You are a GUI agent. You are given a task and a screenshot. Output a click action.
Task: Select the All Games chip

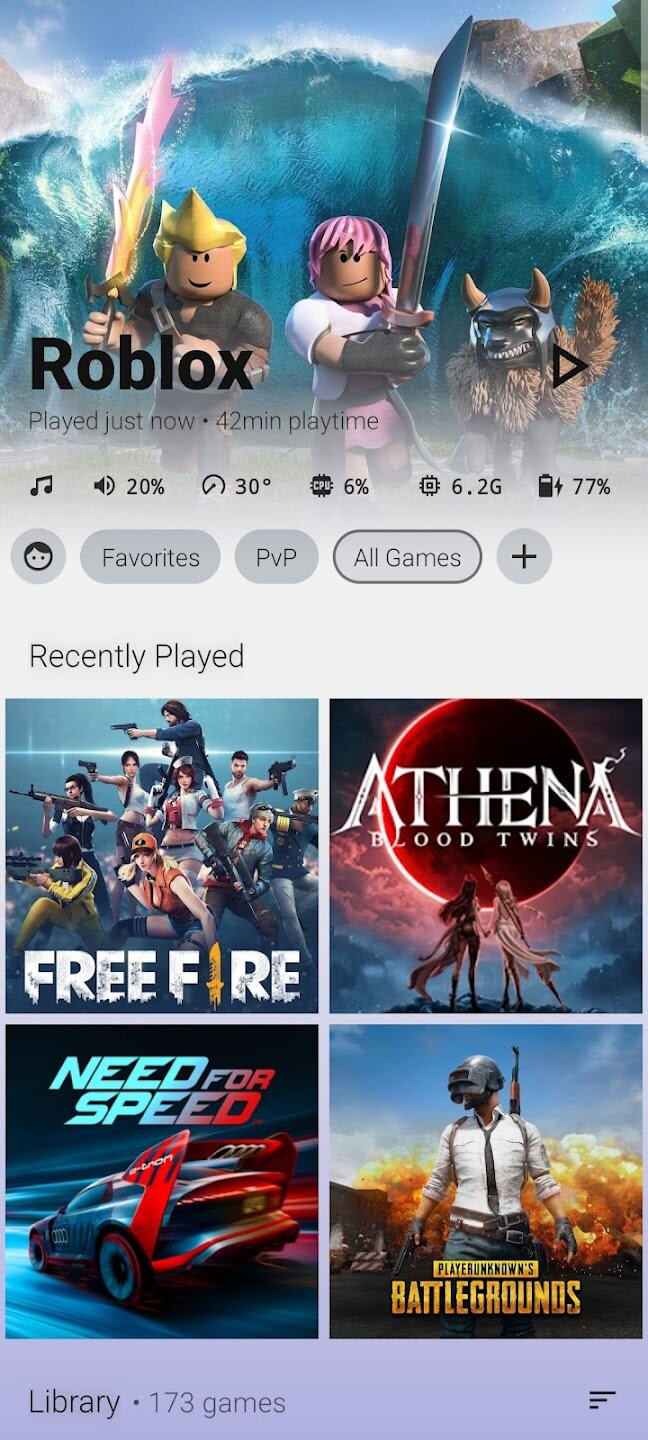coord(407,557)
